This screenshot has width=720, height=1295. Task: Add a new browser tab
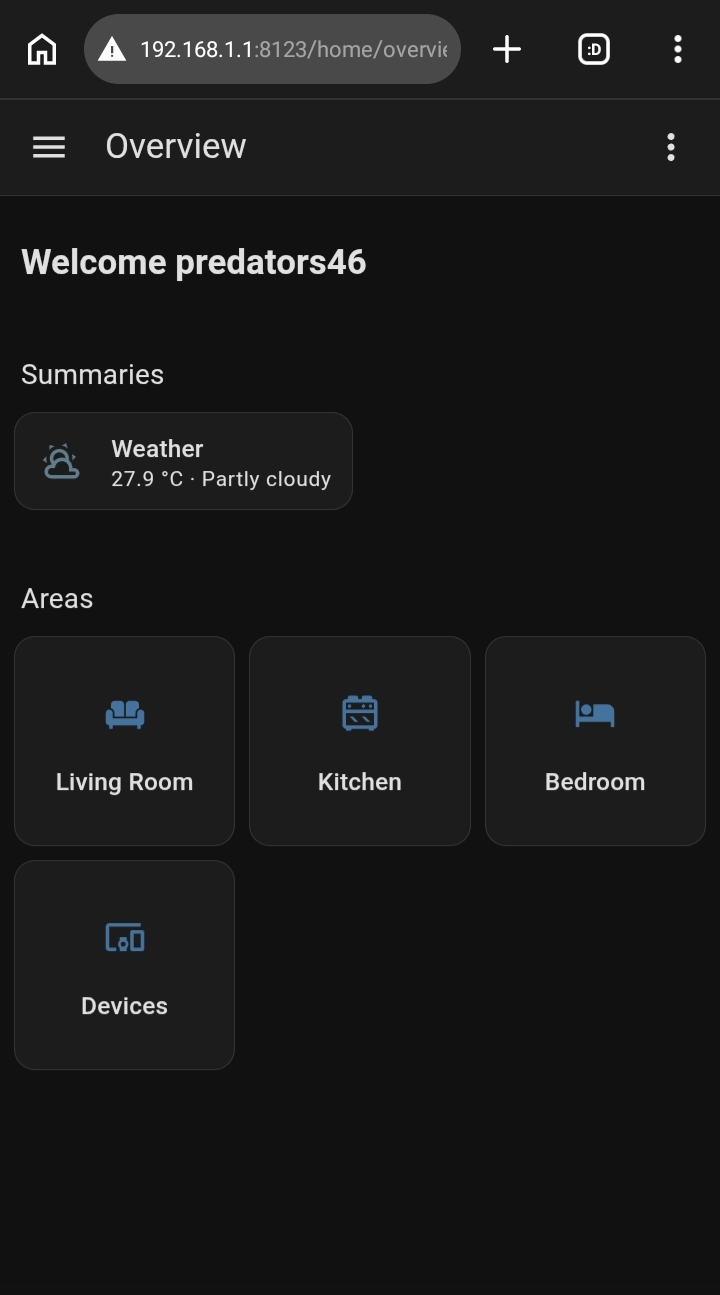(x=507, y=49)
